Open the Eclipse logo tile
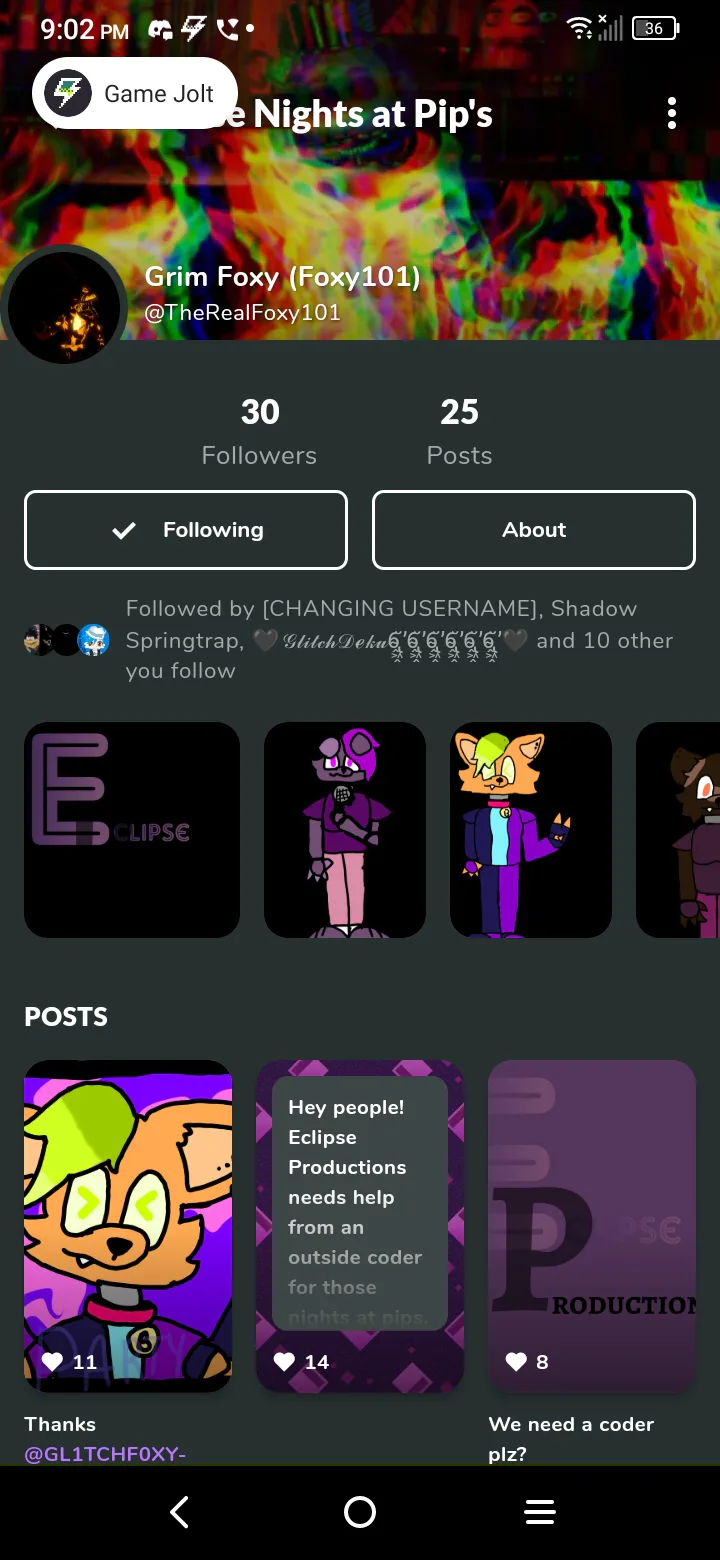720x1560 pixels. point(132,830)
